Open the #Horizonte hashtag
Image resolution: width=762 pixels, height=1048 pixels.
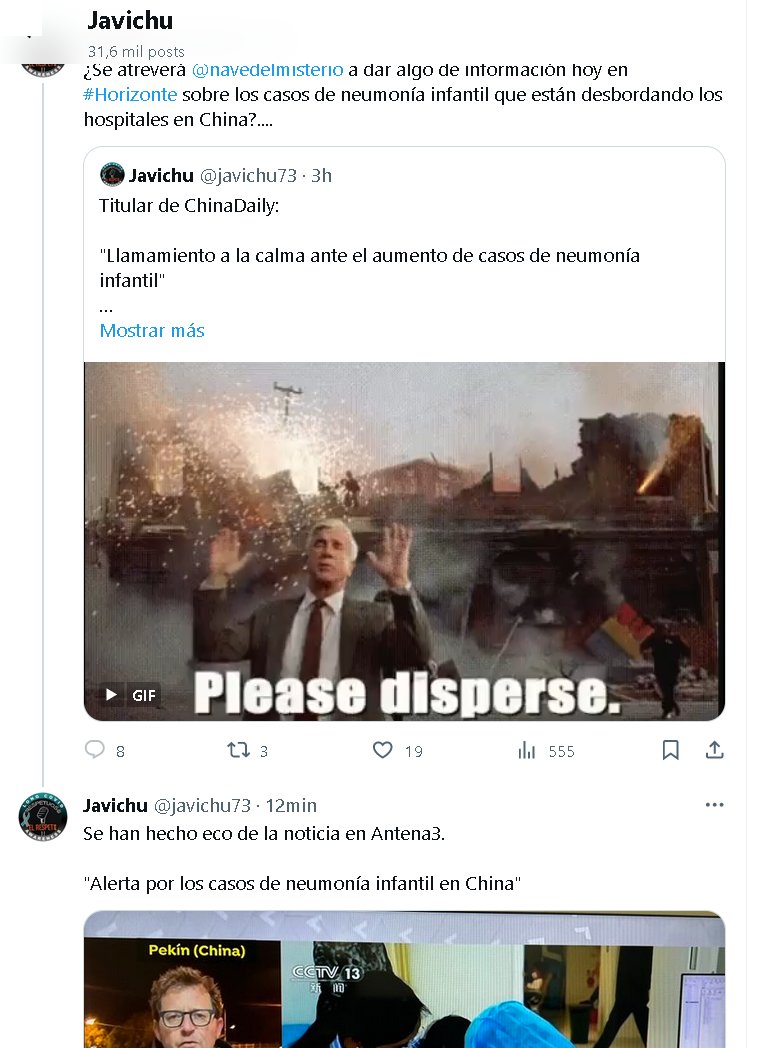[130, 95]
